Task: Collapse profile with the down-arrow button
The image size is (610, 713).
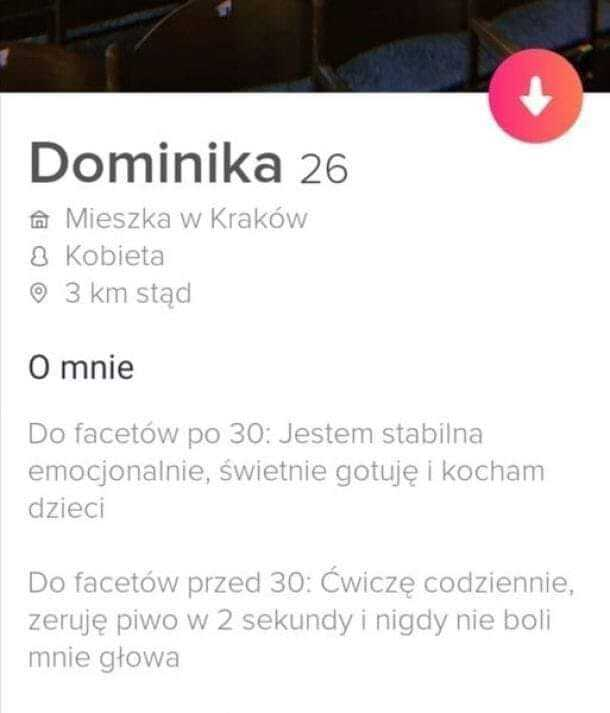Action: click(x=535, y=96)
